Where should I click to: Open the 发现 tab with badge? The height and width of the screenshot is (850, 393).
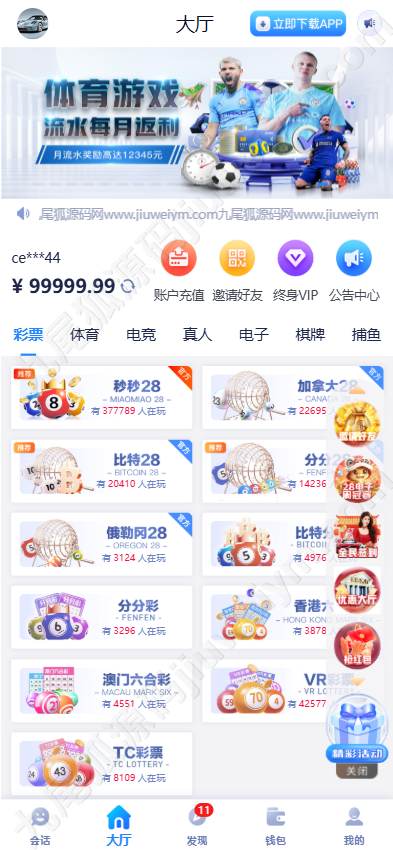(197, 826)
